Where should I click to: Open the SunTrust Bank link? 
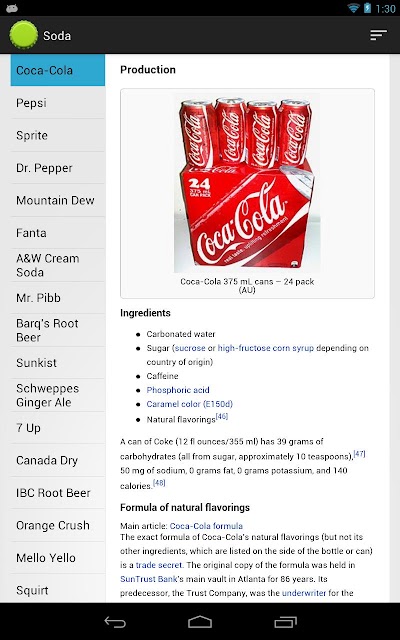149,579
